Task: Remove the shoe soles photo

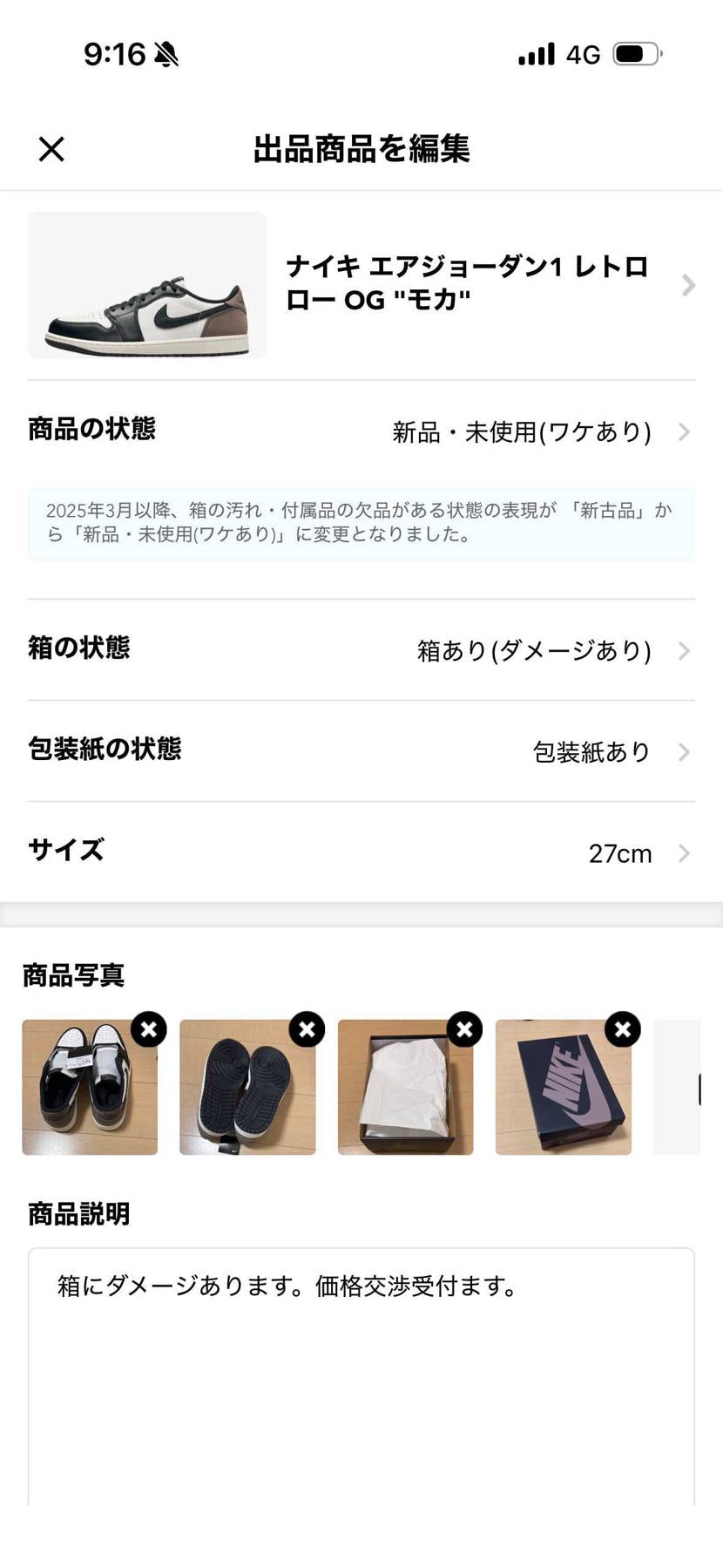Action: tap(307, 1029)
